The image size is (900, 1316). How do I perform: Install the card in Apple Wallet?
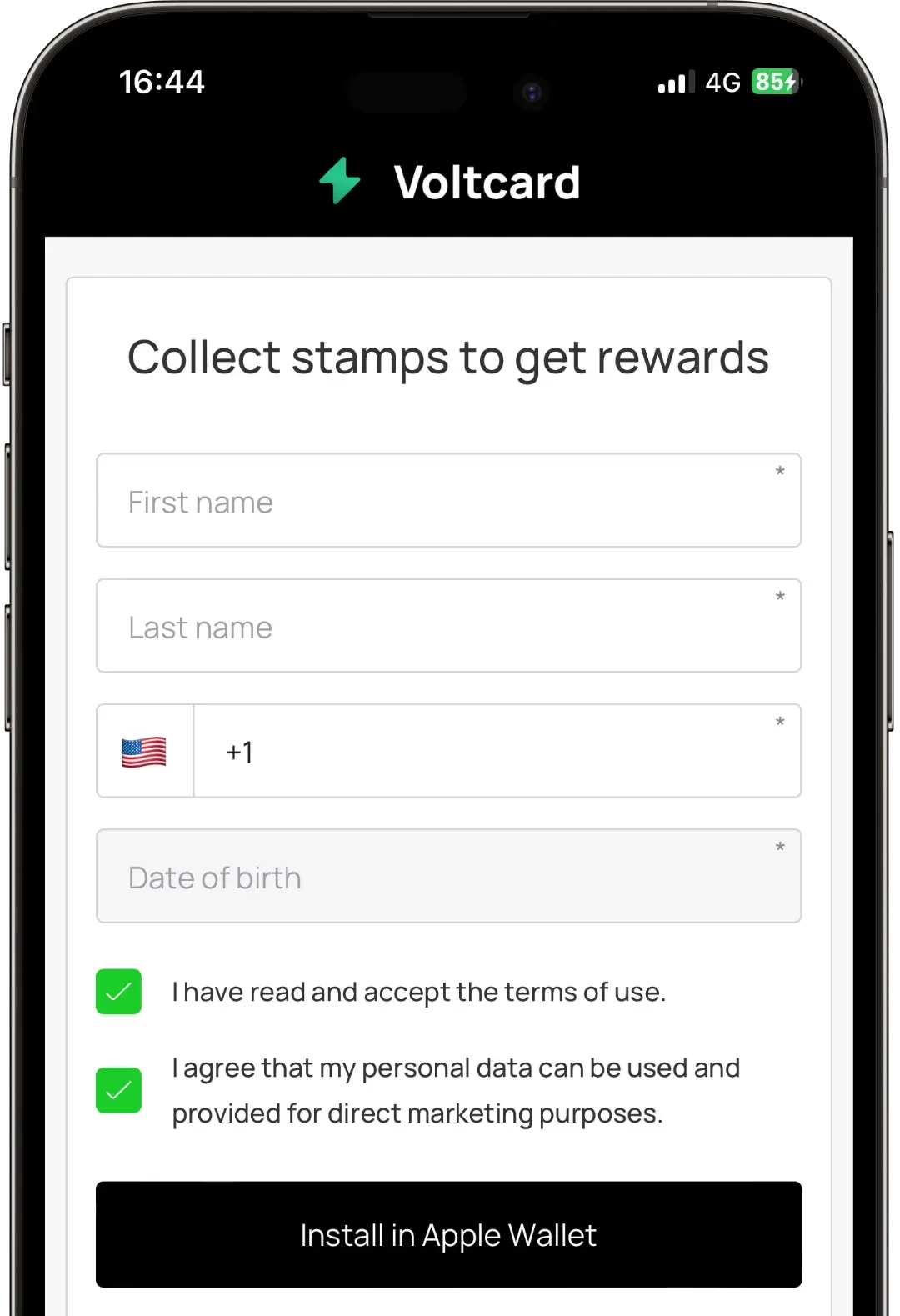448,1235
